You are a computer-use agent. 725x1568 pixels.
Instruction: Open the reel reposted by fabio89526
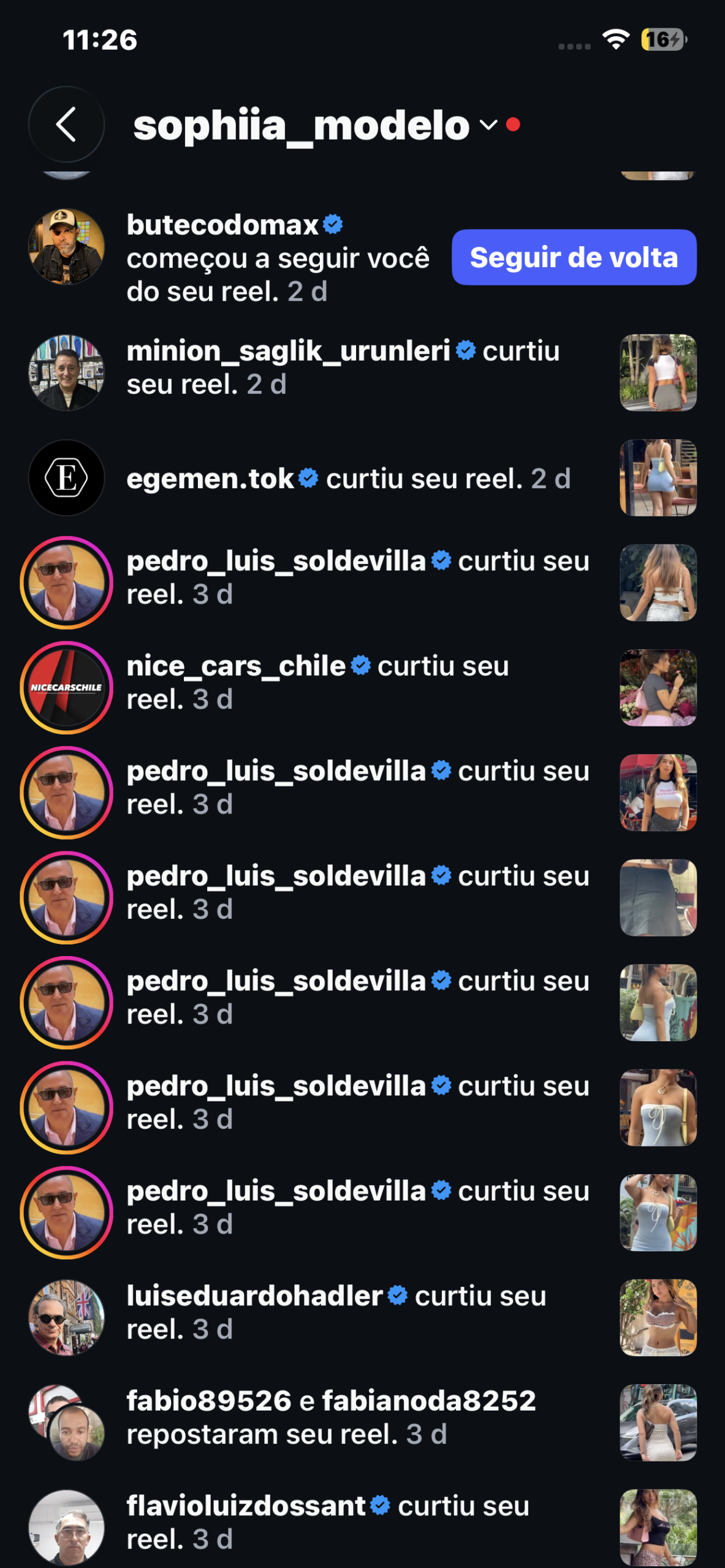[658, 1422]
